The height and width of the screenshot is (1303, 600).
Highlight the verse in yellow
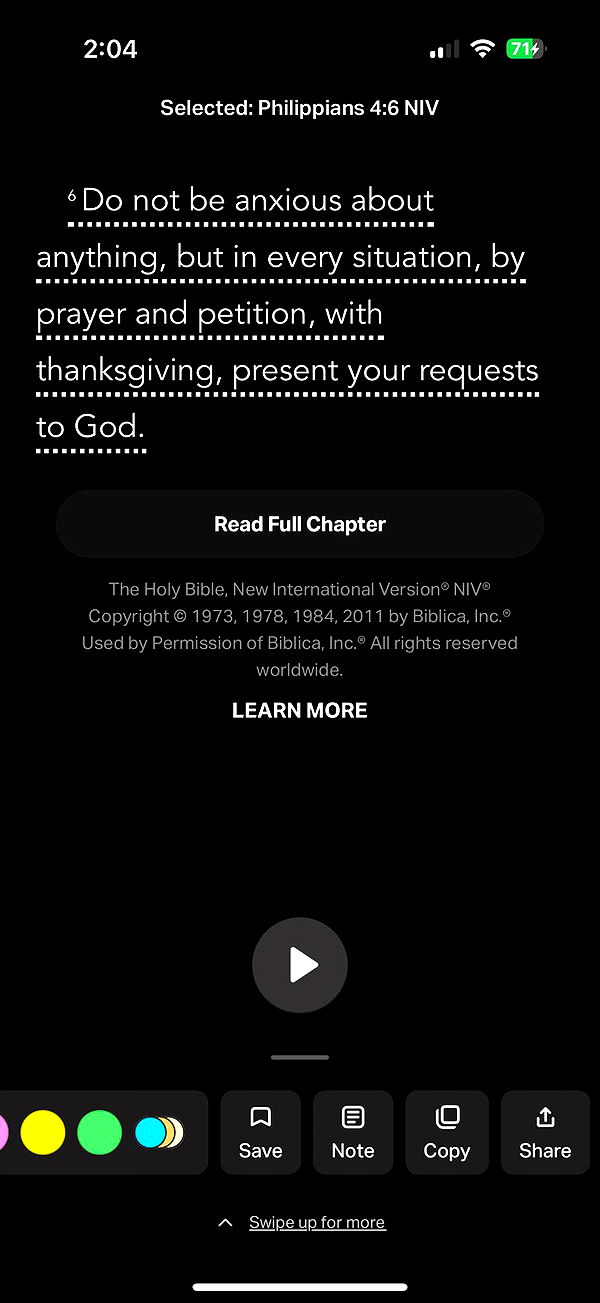click(x=43, y=1132)
